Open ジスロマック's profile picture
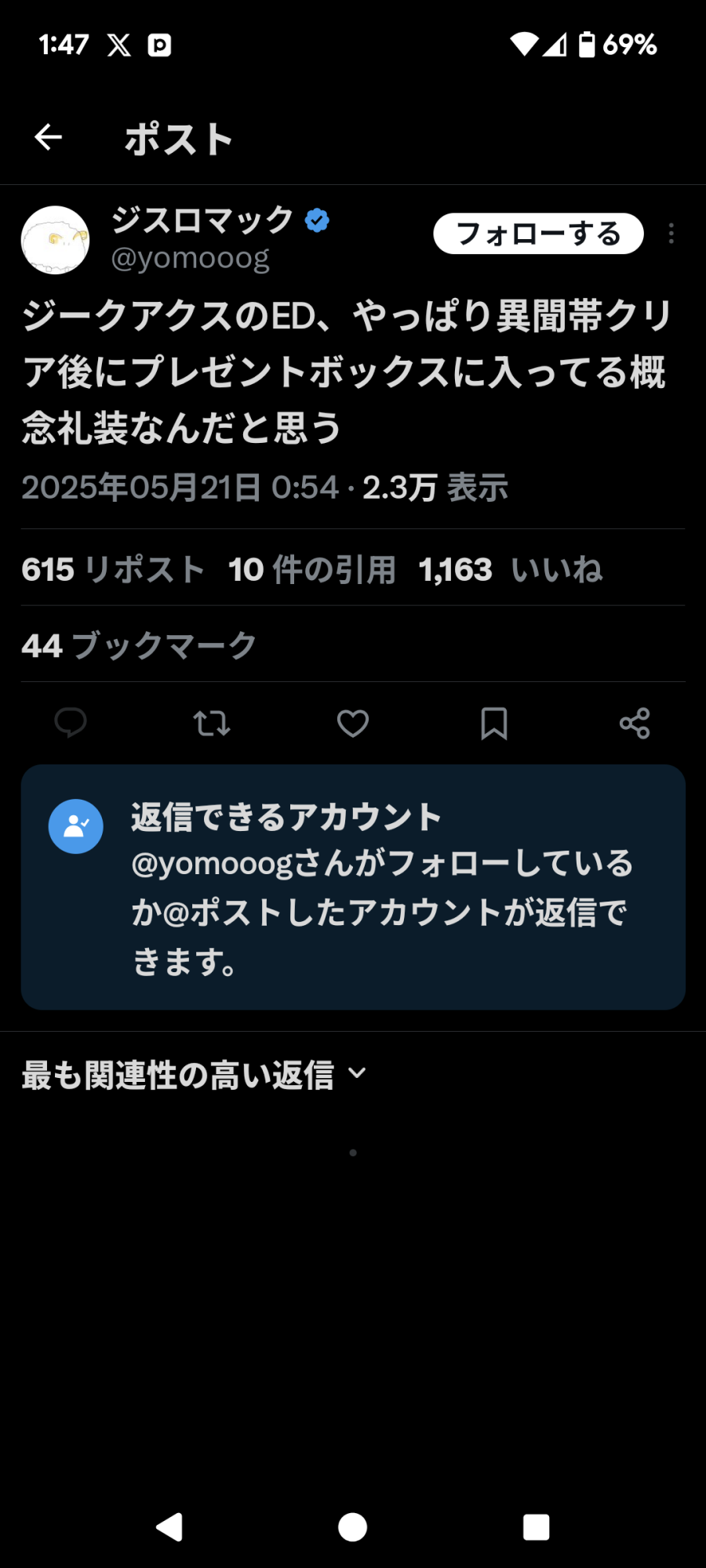Screen dimensions: 706x1568 (x=55, y=240)
